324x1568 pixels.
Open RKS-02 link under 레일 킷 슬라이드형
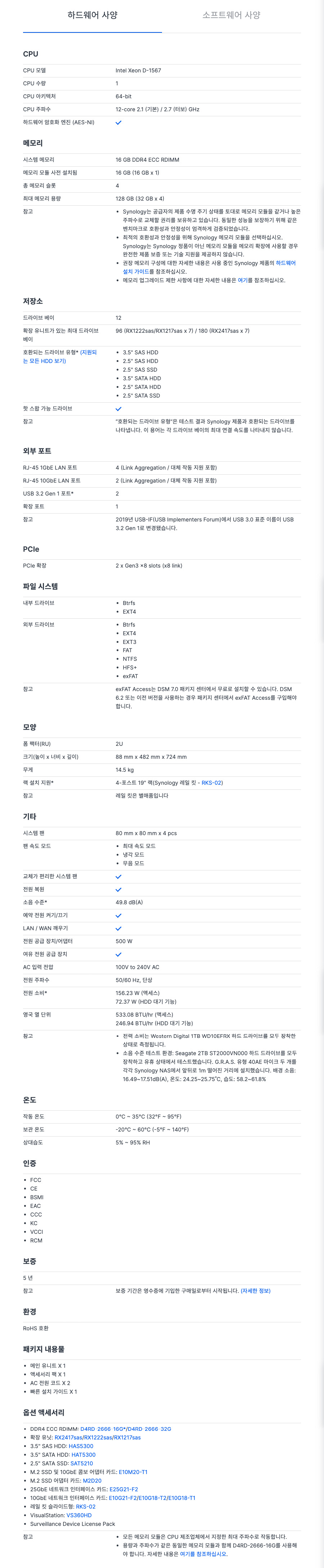(85, 1506)
